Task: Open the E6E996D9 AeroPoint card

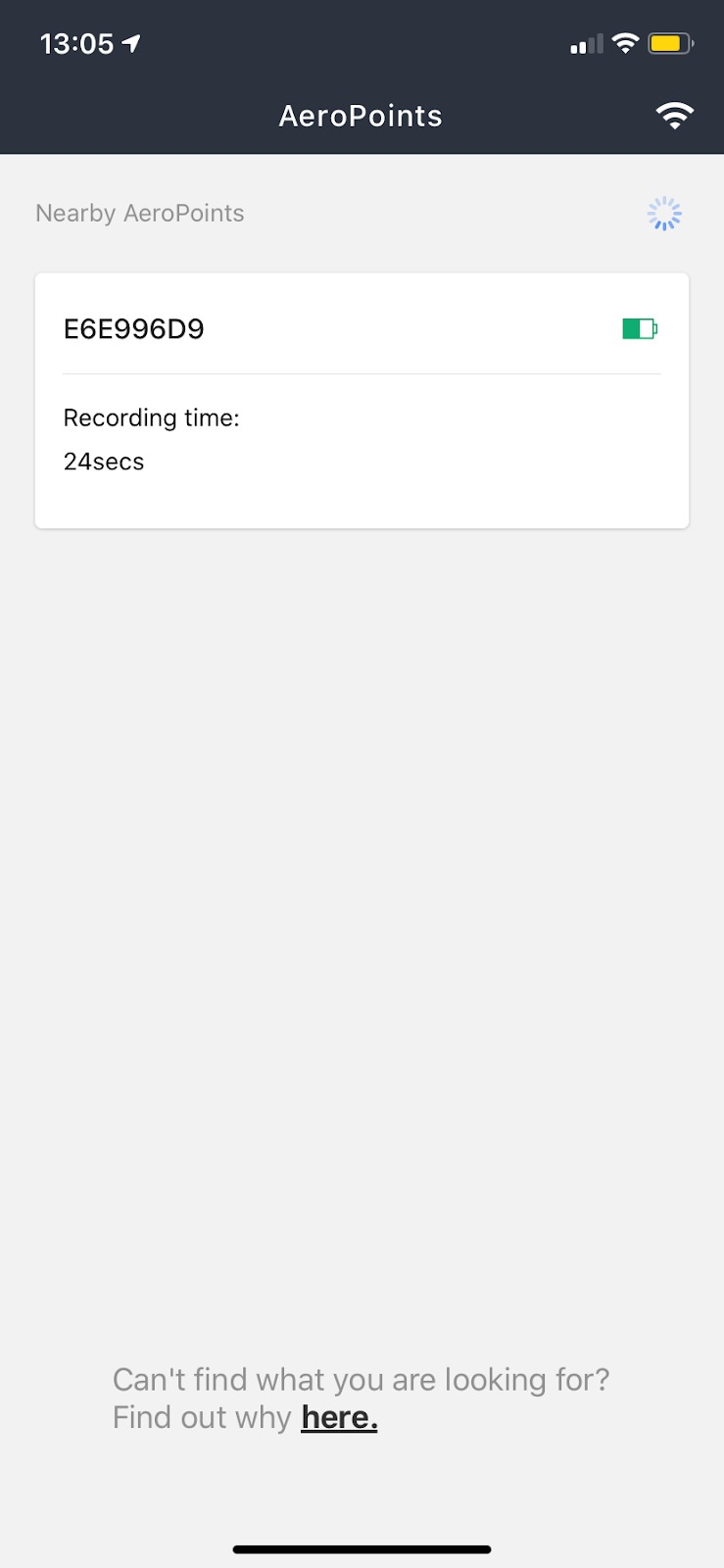Action: (x=362, y=400)
